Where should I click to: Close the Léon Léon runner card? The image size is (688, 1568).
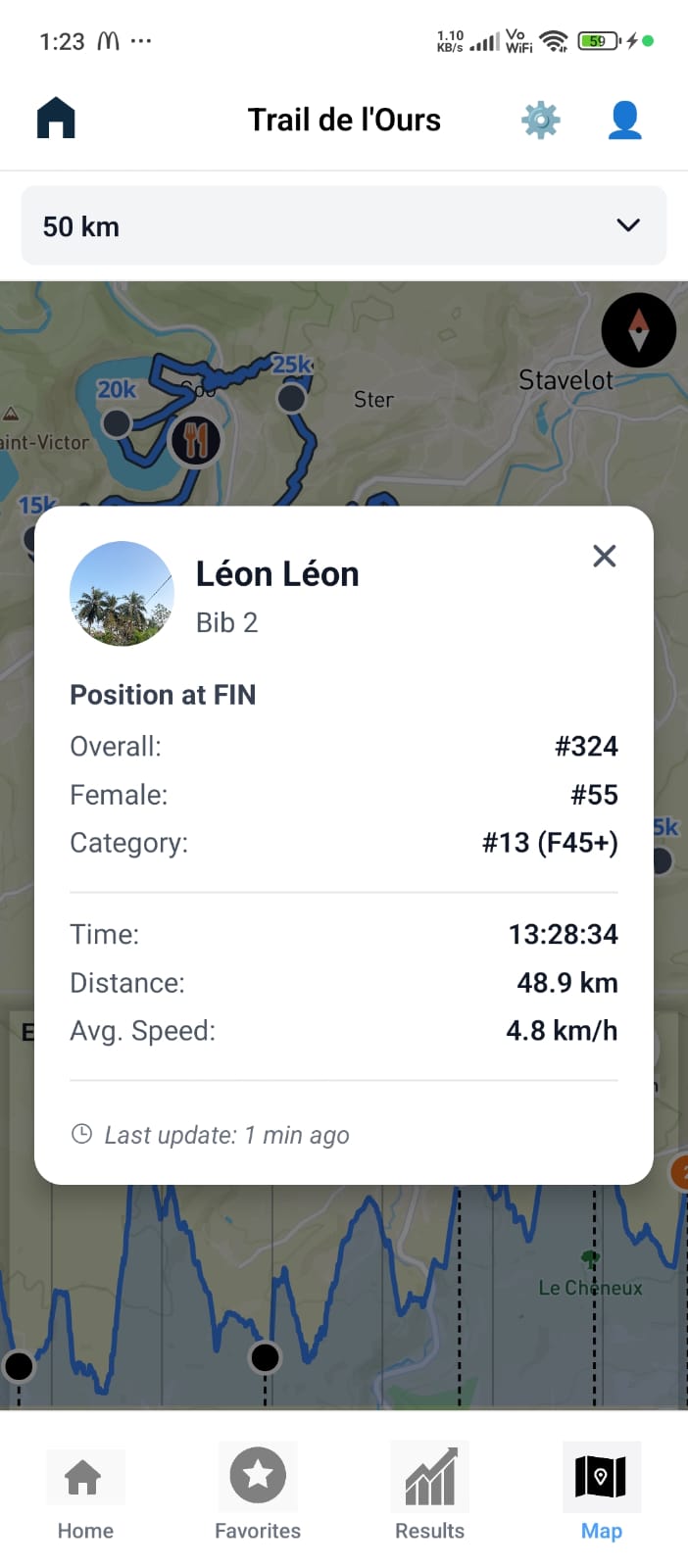pyautogui.click(x=605, y=556)
